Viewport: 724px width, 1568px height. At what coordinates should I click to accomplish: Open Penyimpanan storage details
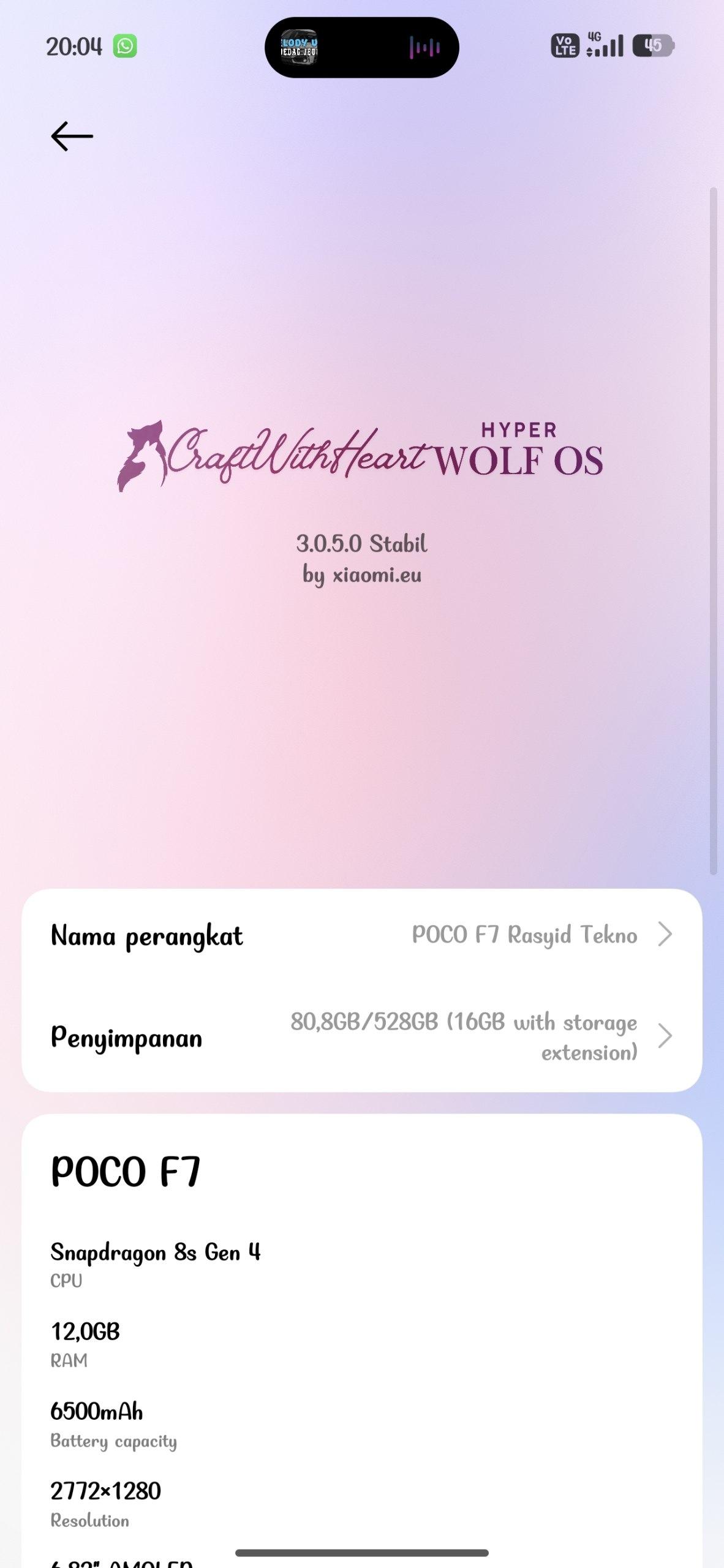[x=361, y=1037]
